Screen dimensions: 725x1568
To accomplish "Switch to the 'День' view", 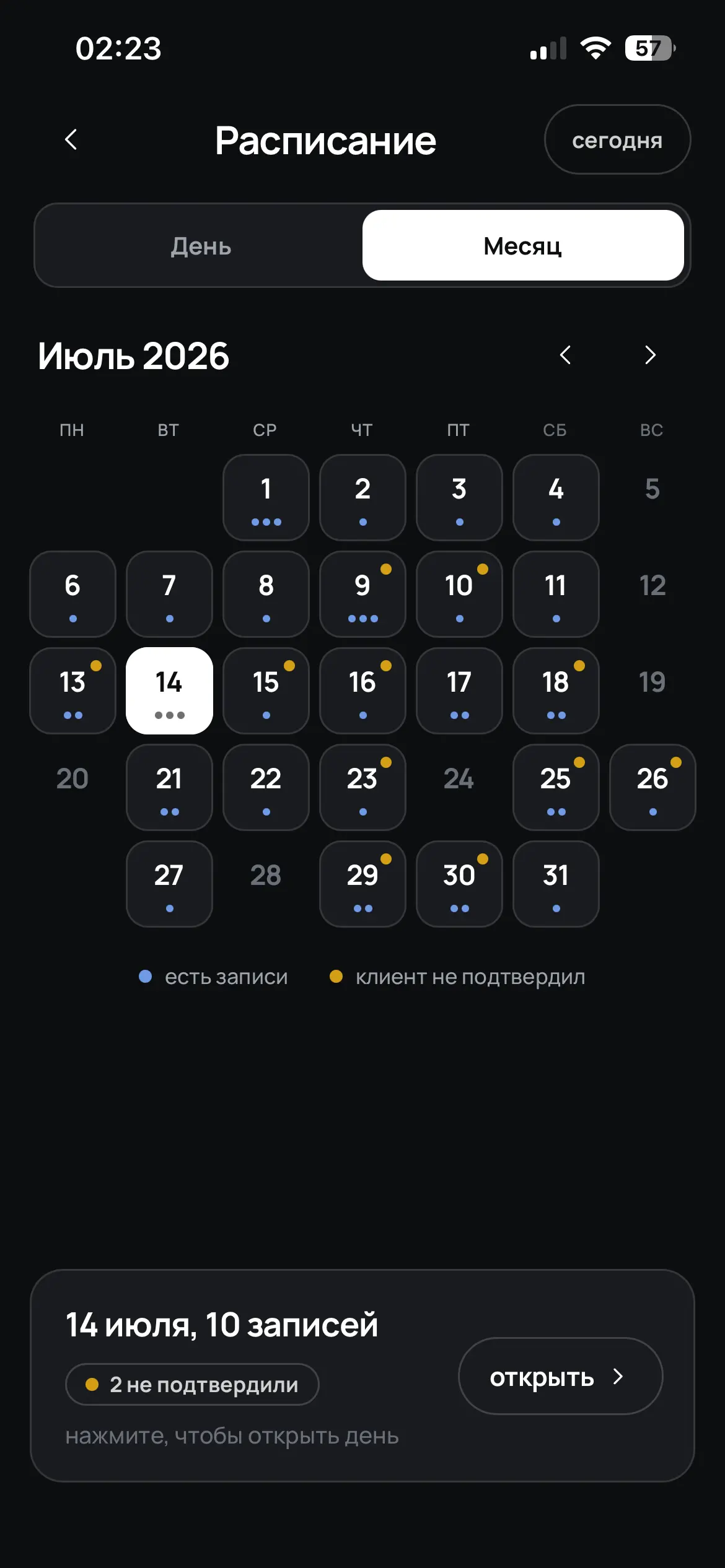I will pos(201,245).
